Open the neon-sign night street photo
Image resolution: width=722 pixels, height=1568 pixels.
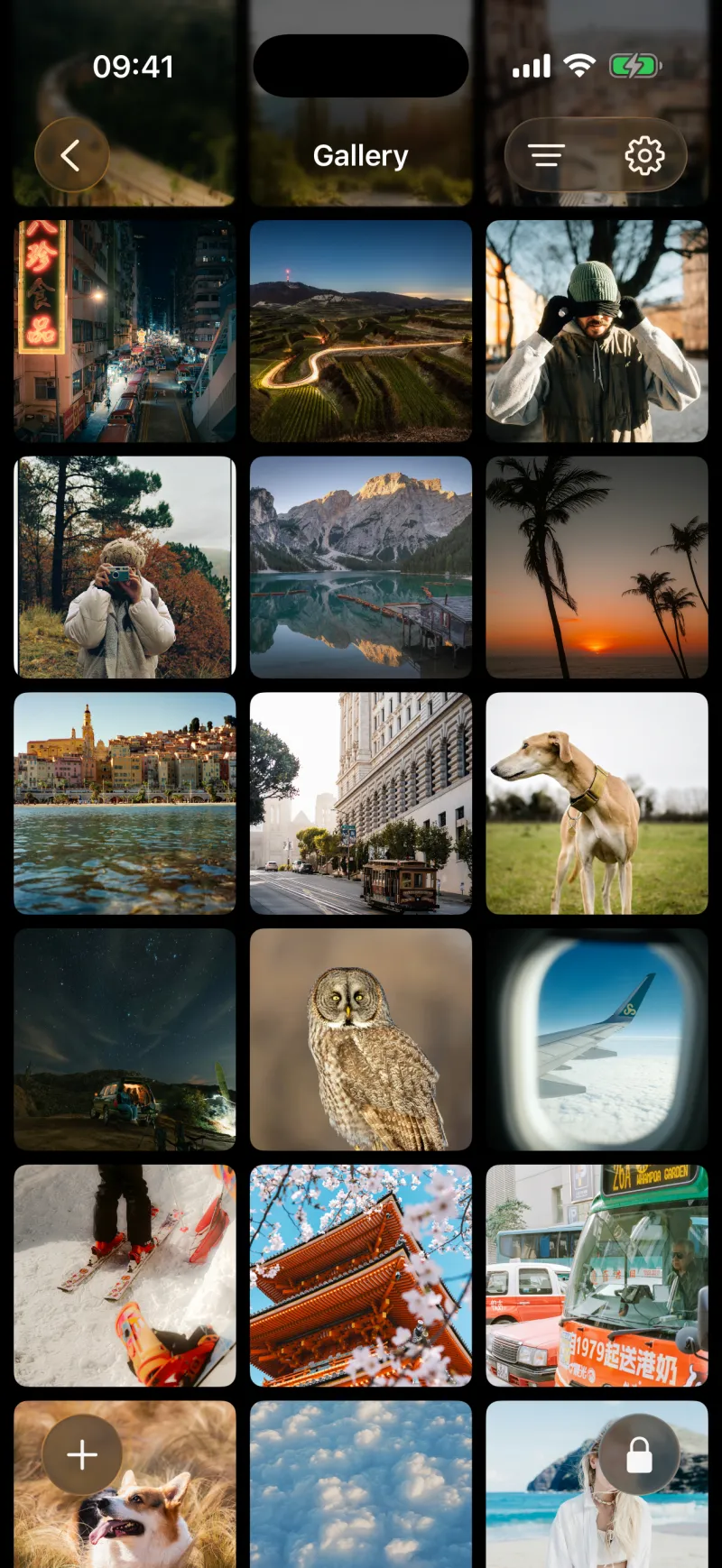coord(125,331)
